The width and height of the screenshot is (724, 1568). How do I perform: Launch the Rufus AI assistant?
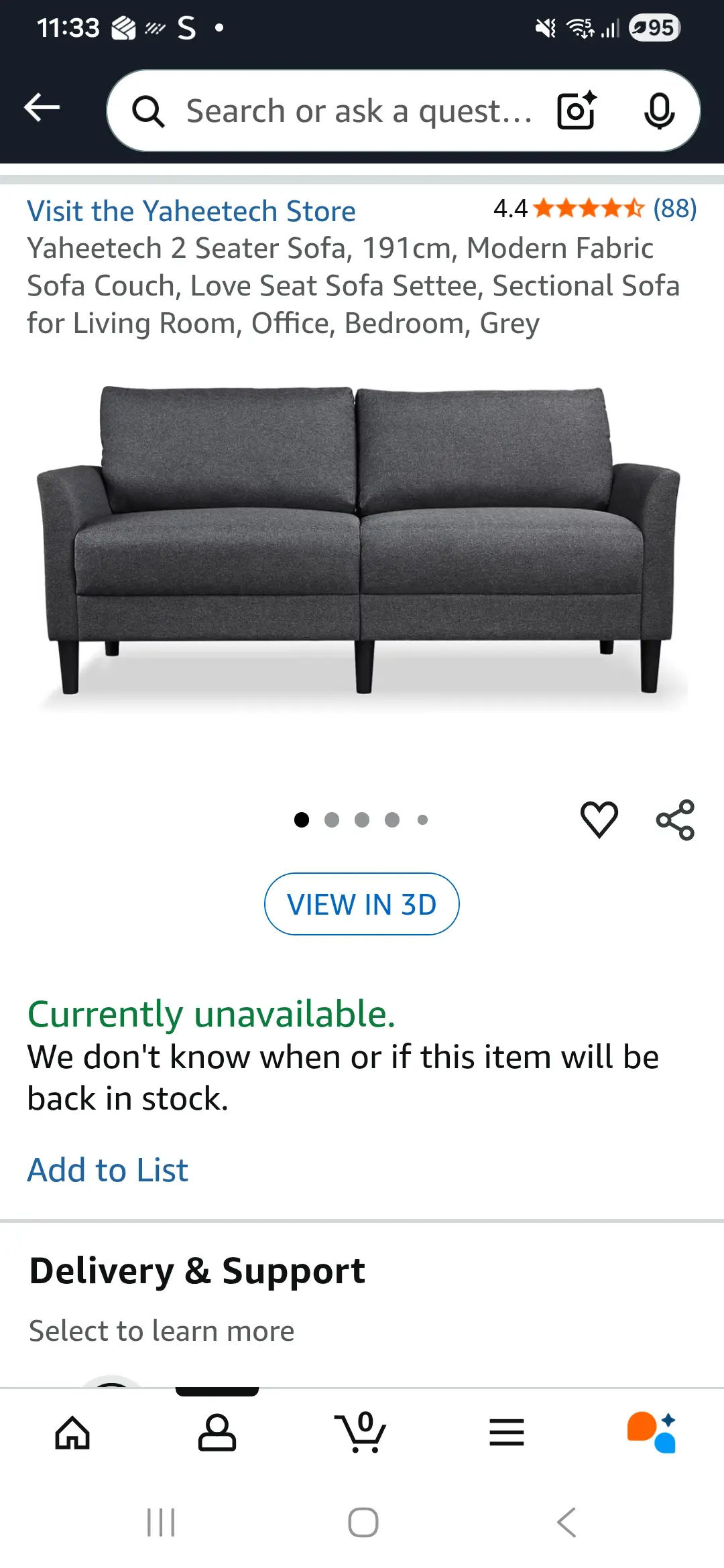click(x=651, y=1433)
